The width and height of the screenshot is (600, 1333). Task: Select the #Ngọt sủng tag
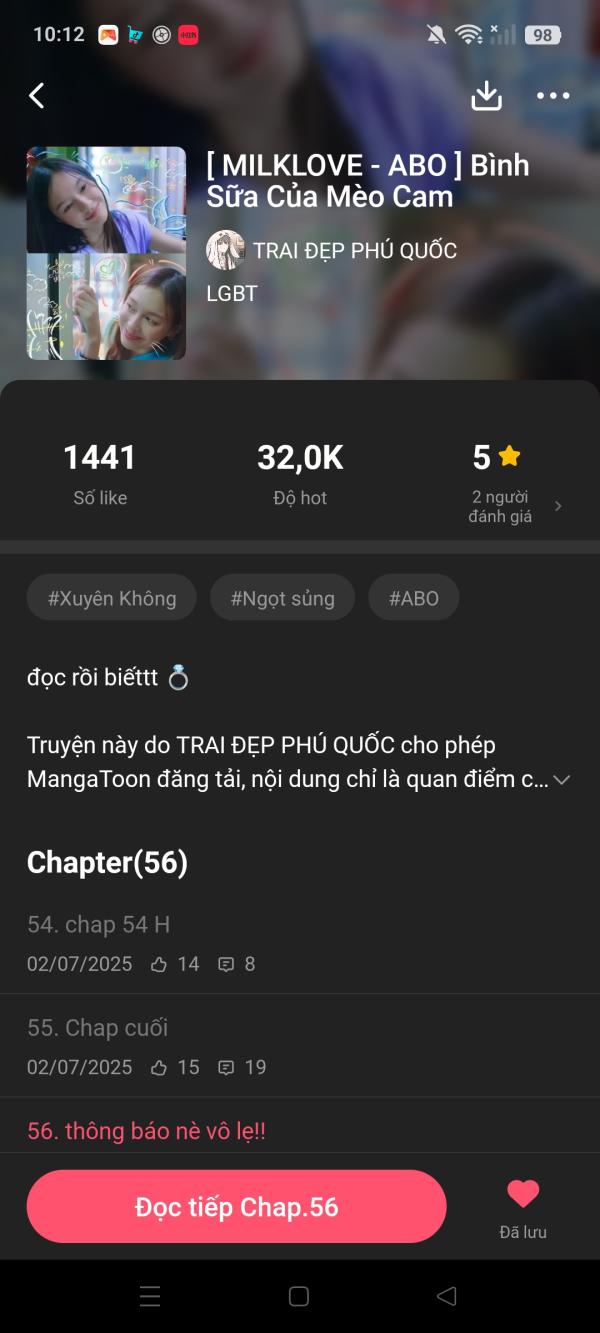click(282, 598)
